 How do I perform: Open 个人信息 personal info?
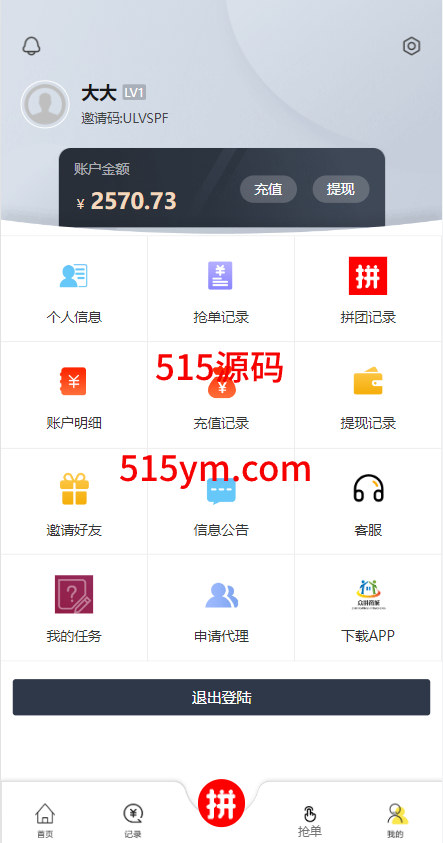click(74, 289)
